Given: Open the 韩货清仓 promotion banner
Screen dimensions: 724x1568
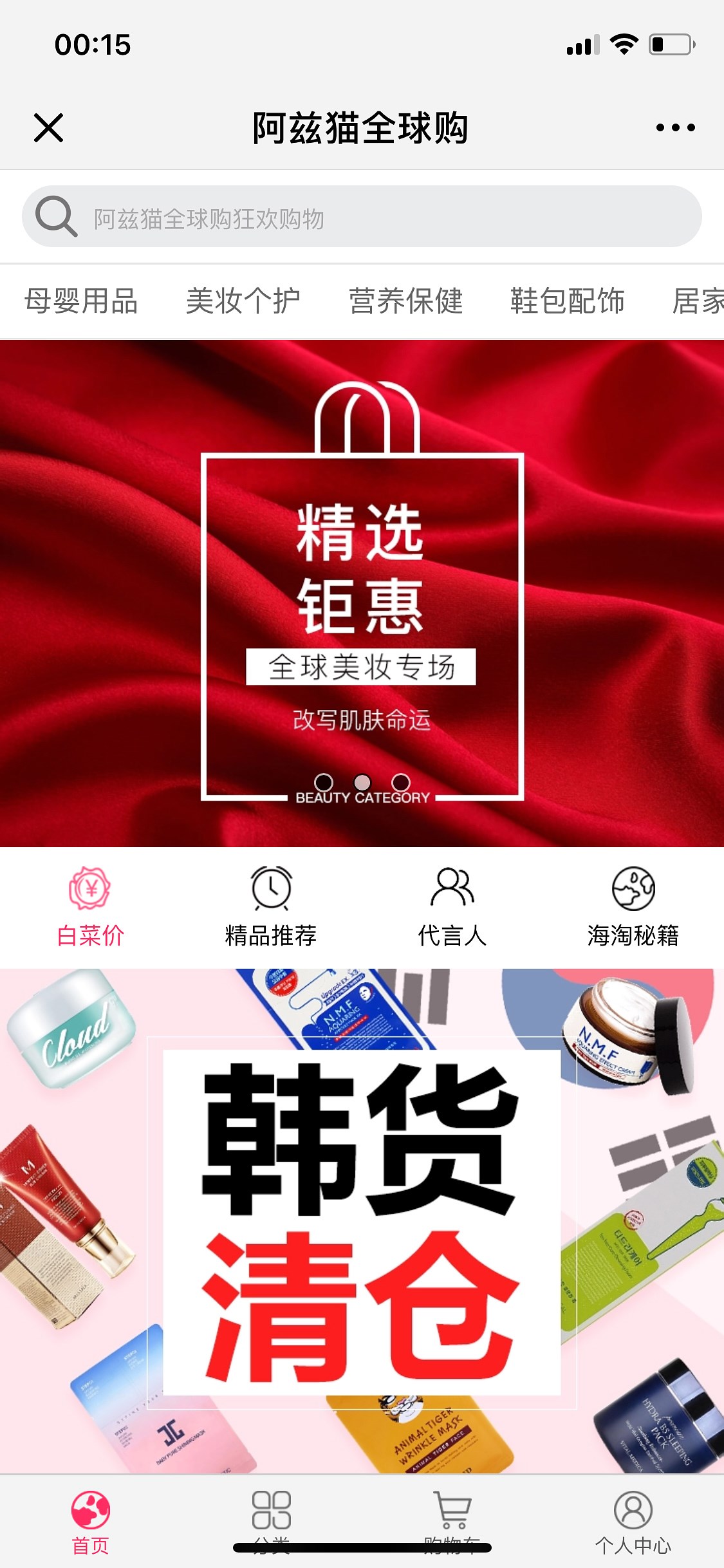Looking at the screenshot, I should tap(362, 1221).
